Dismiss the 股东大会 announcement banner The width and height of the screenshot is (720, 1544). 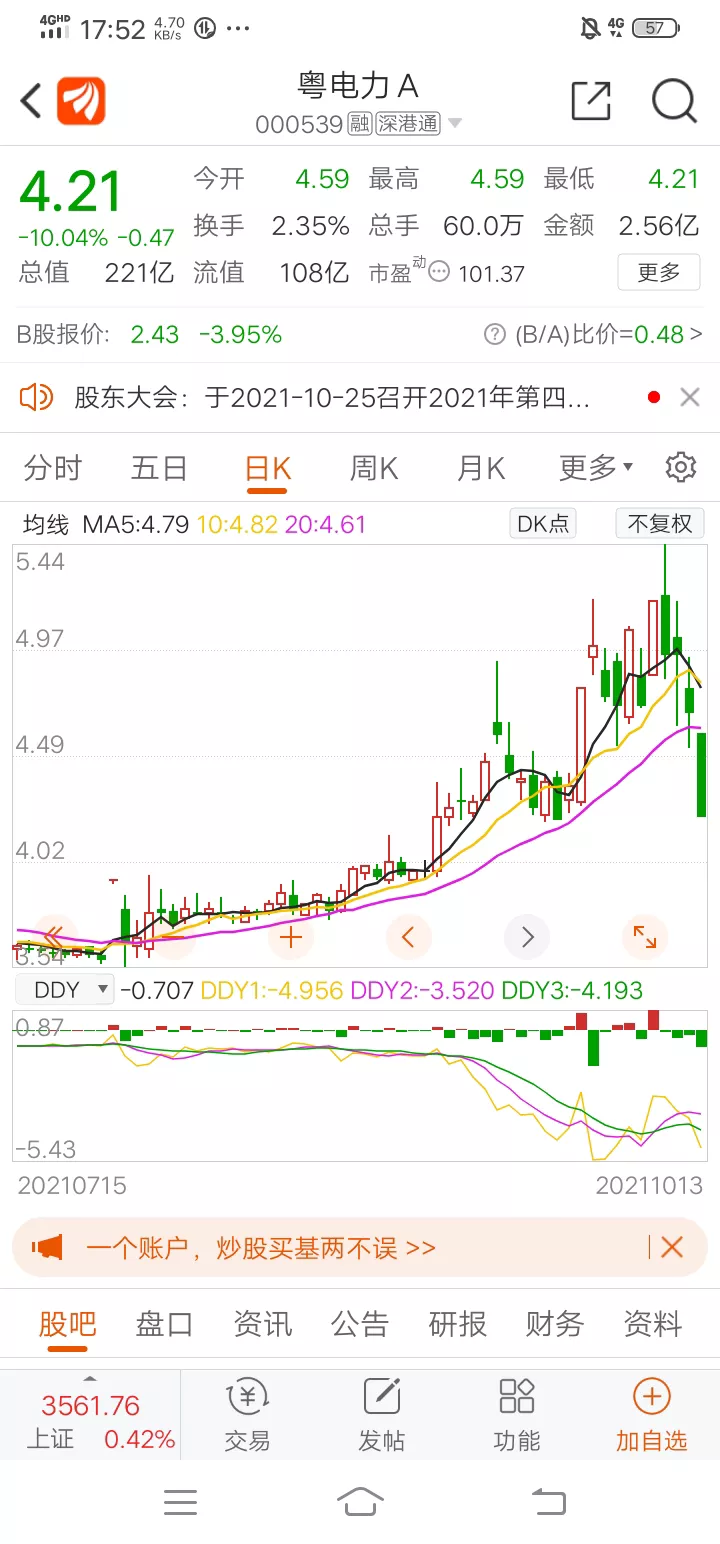(x=689, y=398)
